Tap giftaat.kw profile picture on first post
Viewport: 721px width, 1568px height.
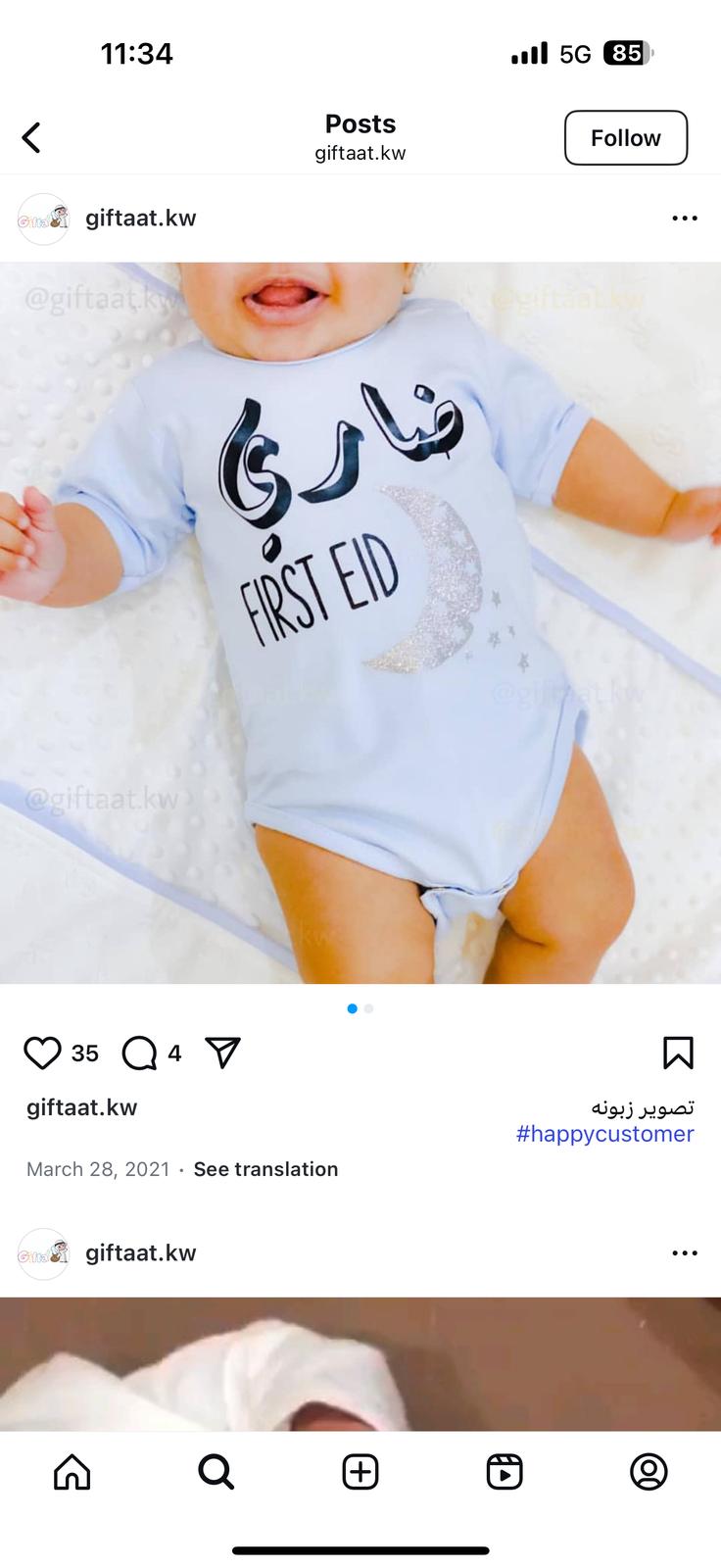[44, 219]
